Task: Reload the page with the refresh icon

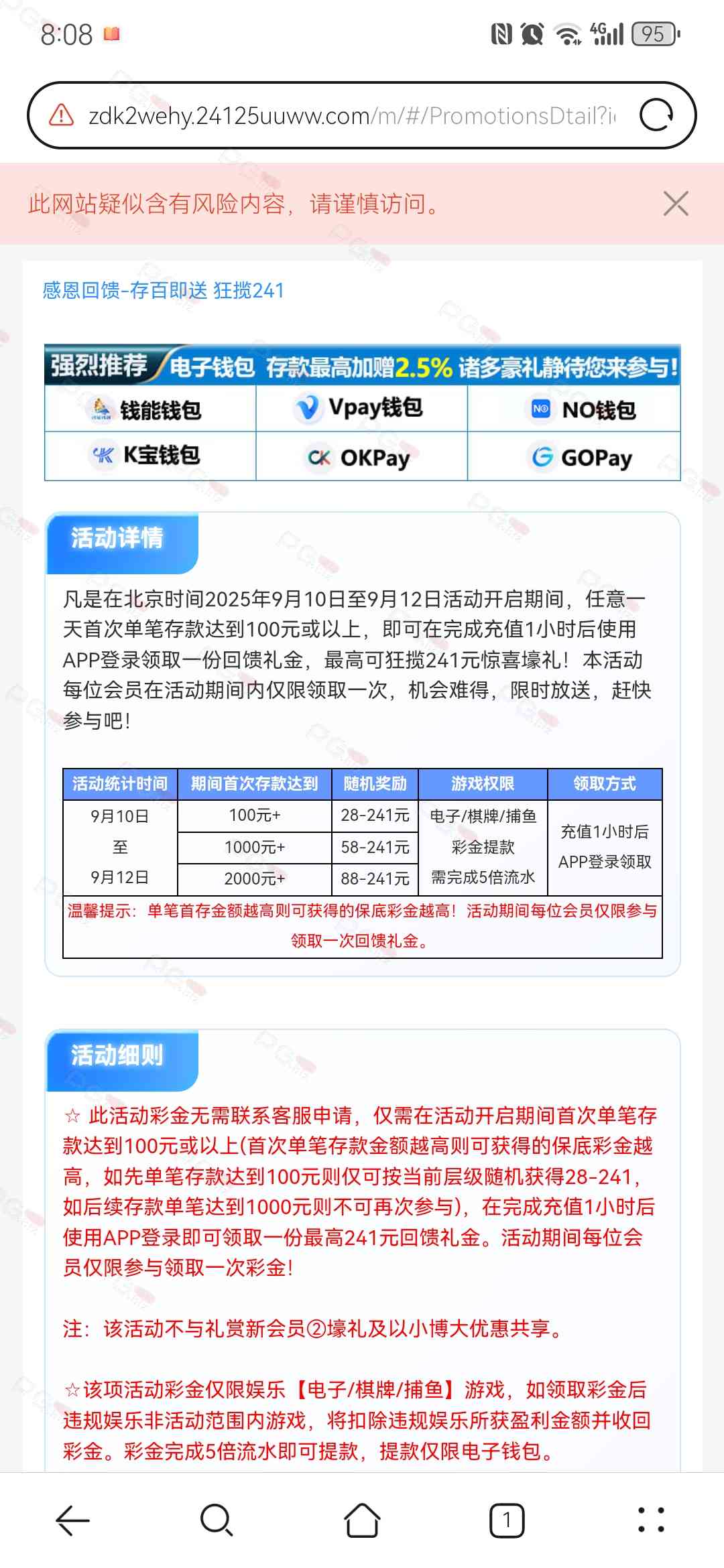Action: [x=656, y=115]
